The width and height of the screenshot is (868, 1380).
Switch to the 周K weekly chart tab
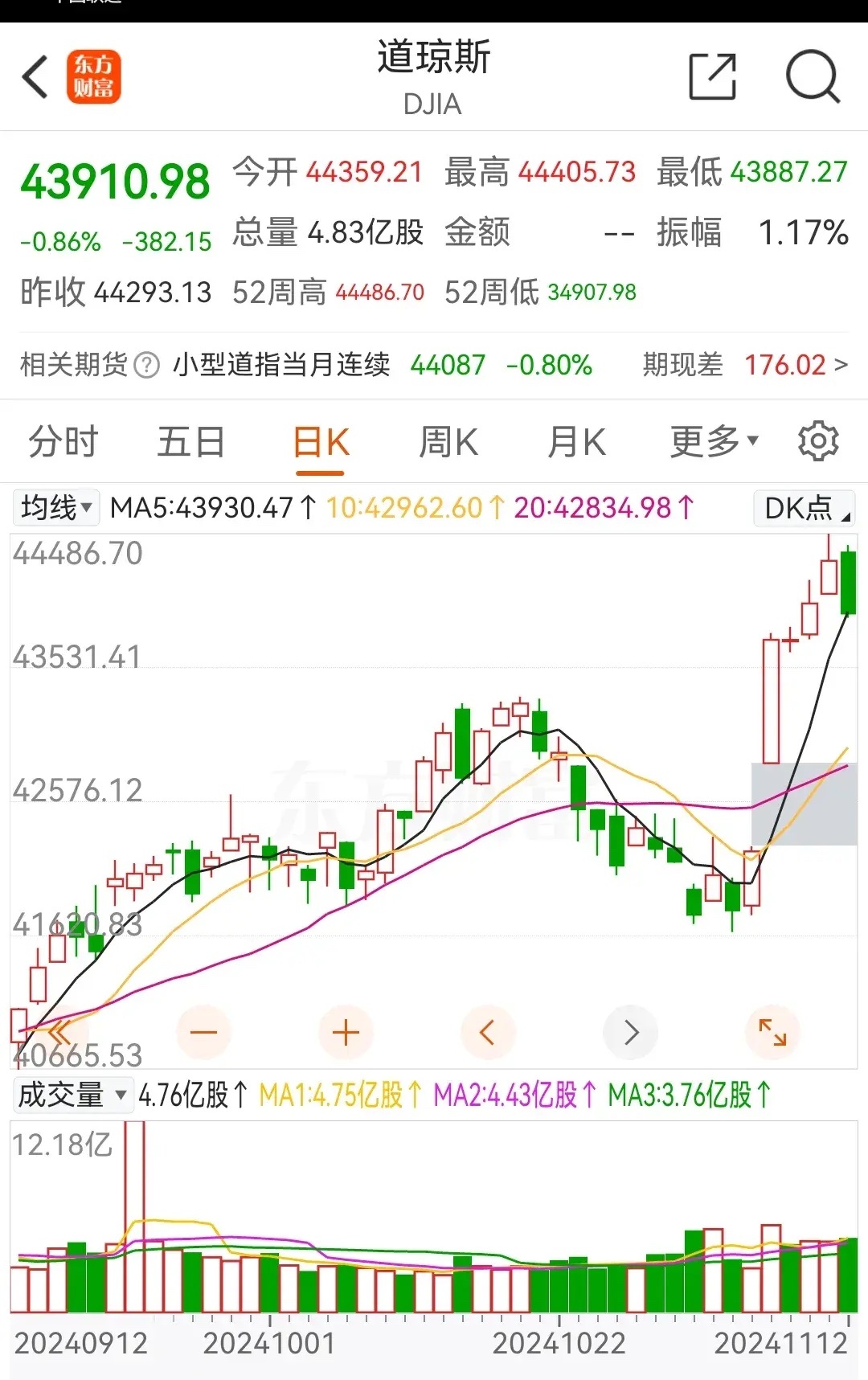coord(448,440)
